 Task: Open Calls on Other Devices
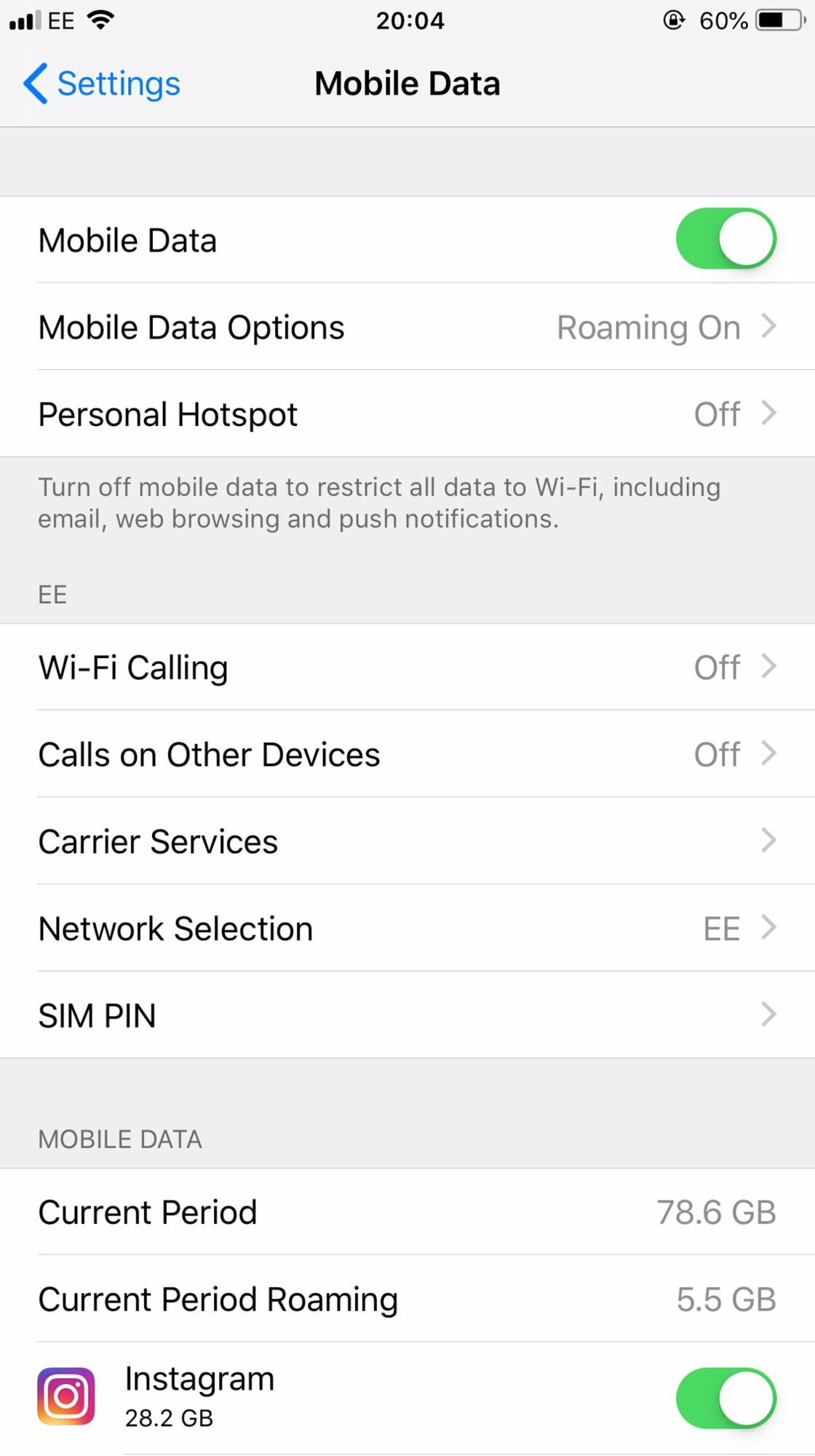(407, 754)
